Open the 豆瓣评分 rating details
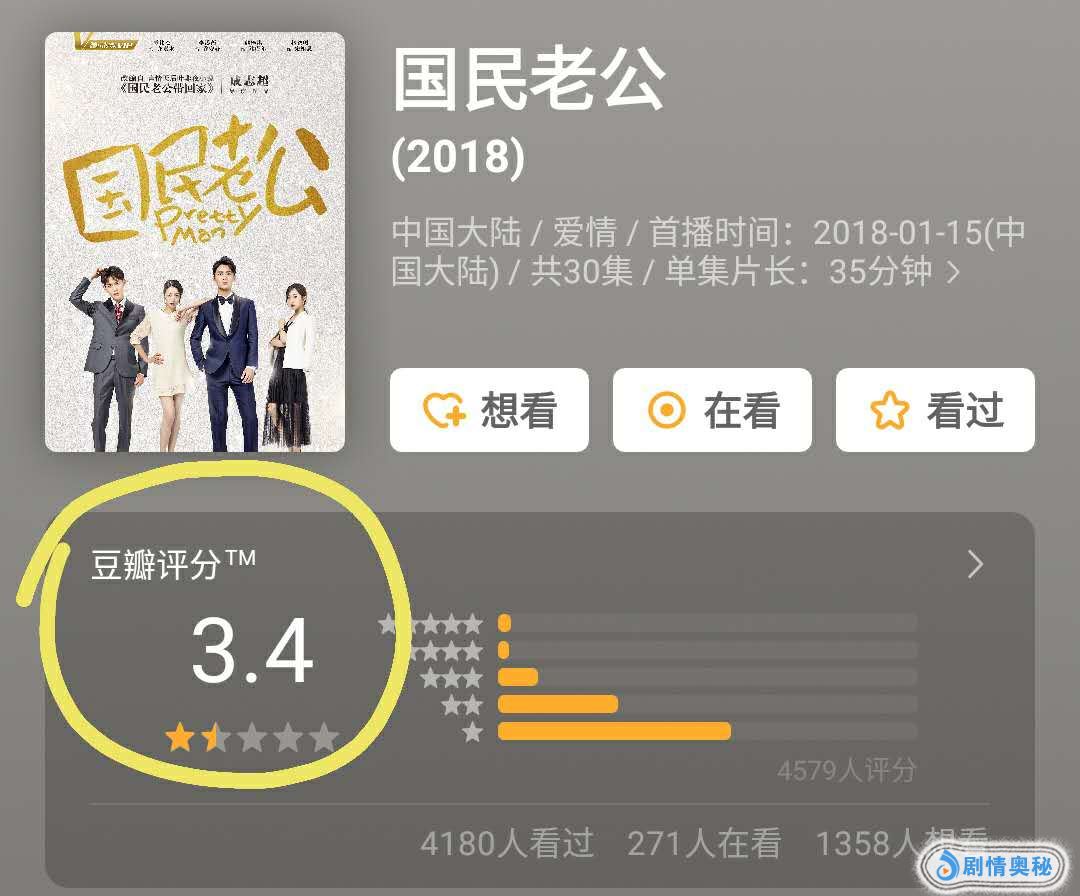 click(x=975, y=565)
